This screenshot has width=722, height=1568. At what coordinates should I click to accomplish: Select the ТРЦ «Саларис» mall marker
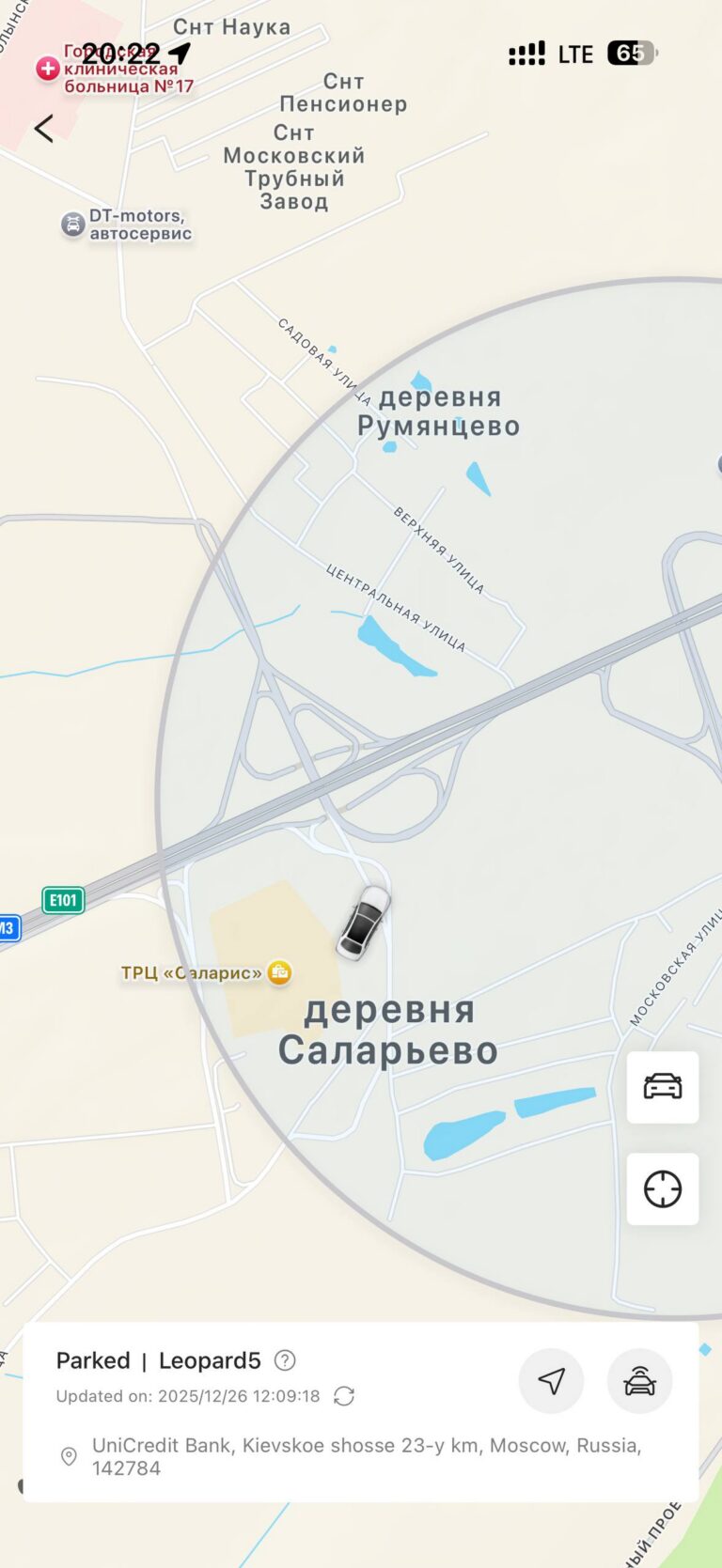tap(277, 972)
